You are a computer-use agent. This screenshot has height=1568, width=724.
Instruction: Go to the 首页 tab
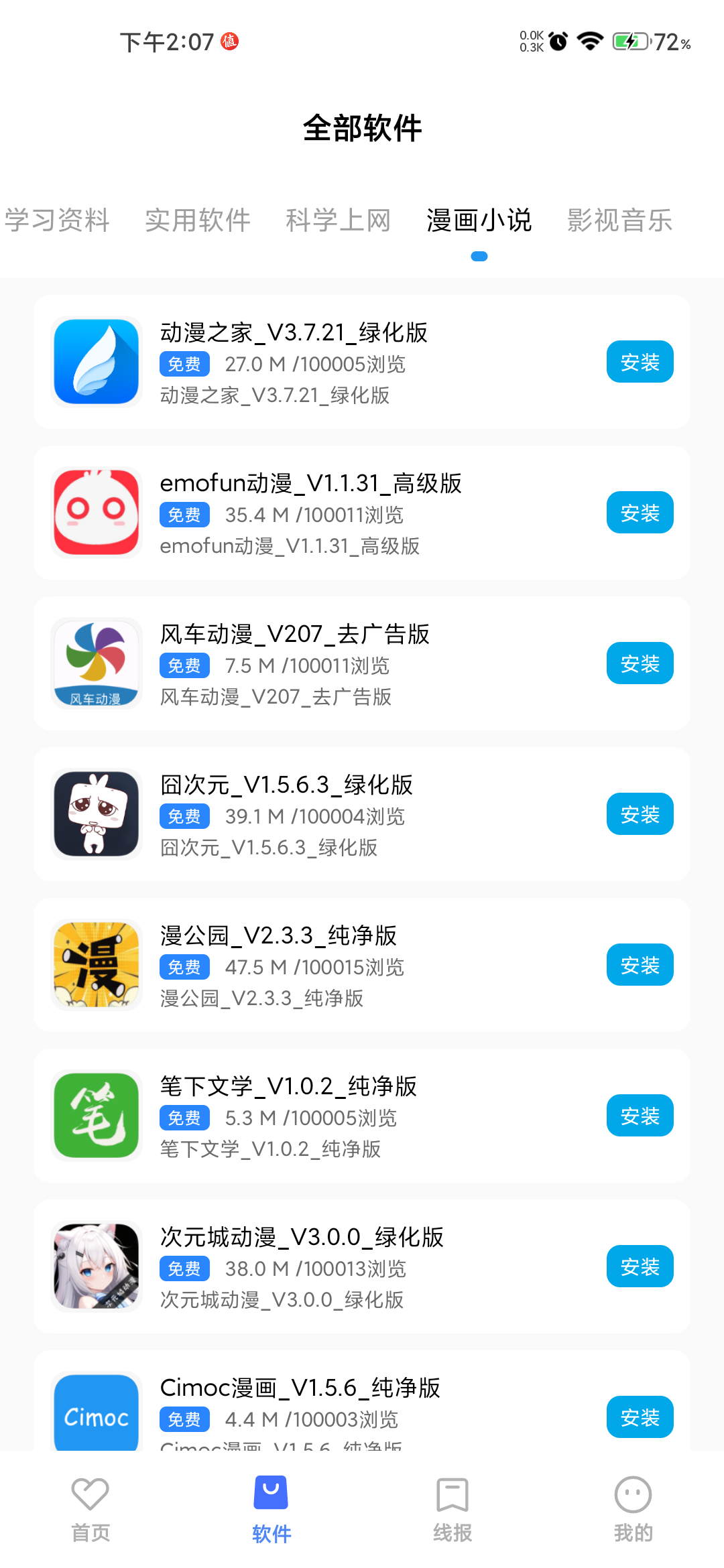pos(90,1509)
